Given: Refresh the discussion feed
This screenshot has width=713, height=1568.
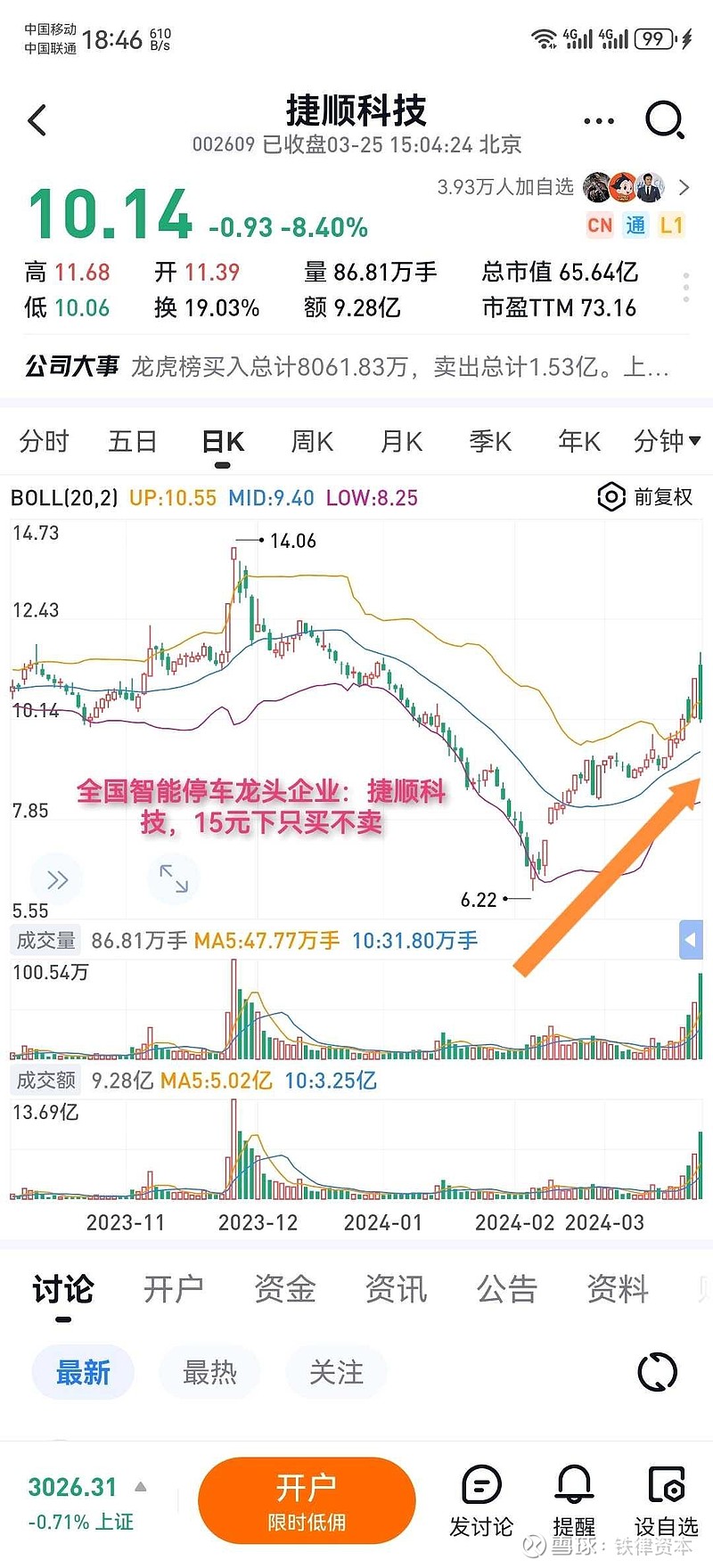Looking at the screenshot, I should pos(657,1372).
